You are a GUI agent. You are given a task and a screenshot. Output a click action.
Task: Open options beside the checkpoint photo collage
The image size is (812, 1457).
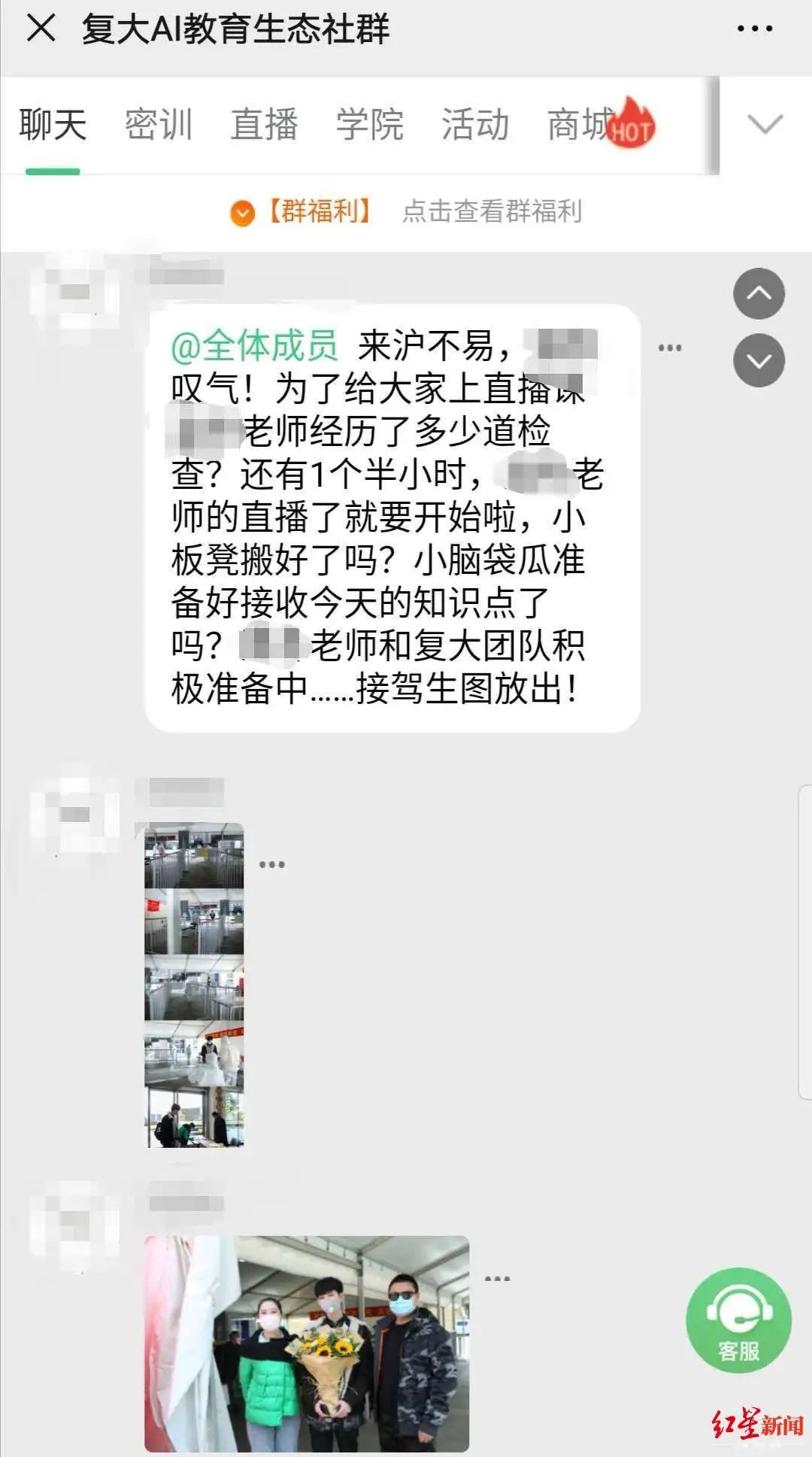pyautogui.click(x=271, y=864)
